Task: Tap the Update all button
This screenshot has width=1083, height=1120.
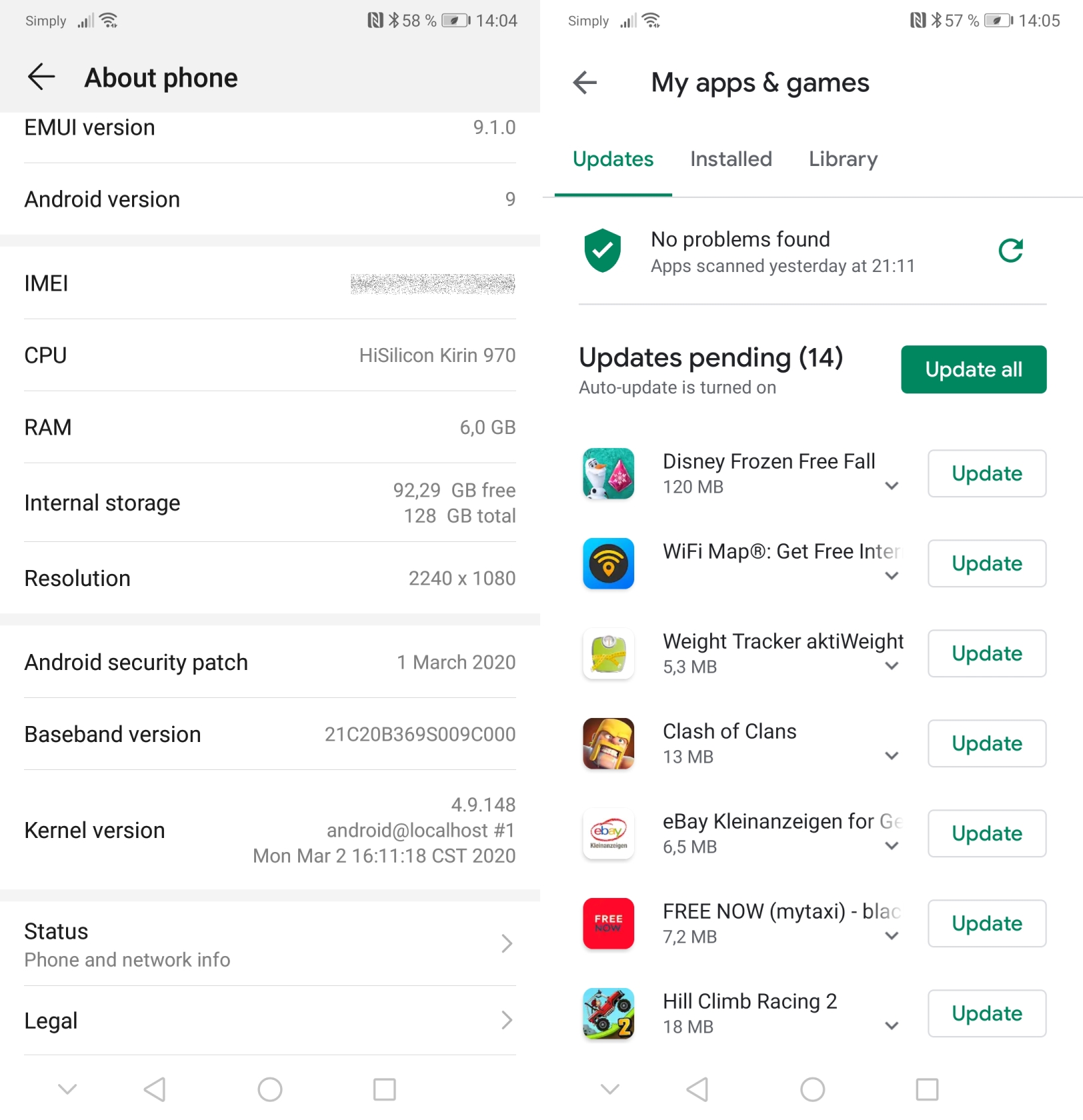Action: [x=972, y=369]
